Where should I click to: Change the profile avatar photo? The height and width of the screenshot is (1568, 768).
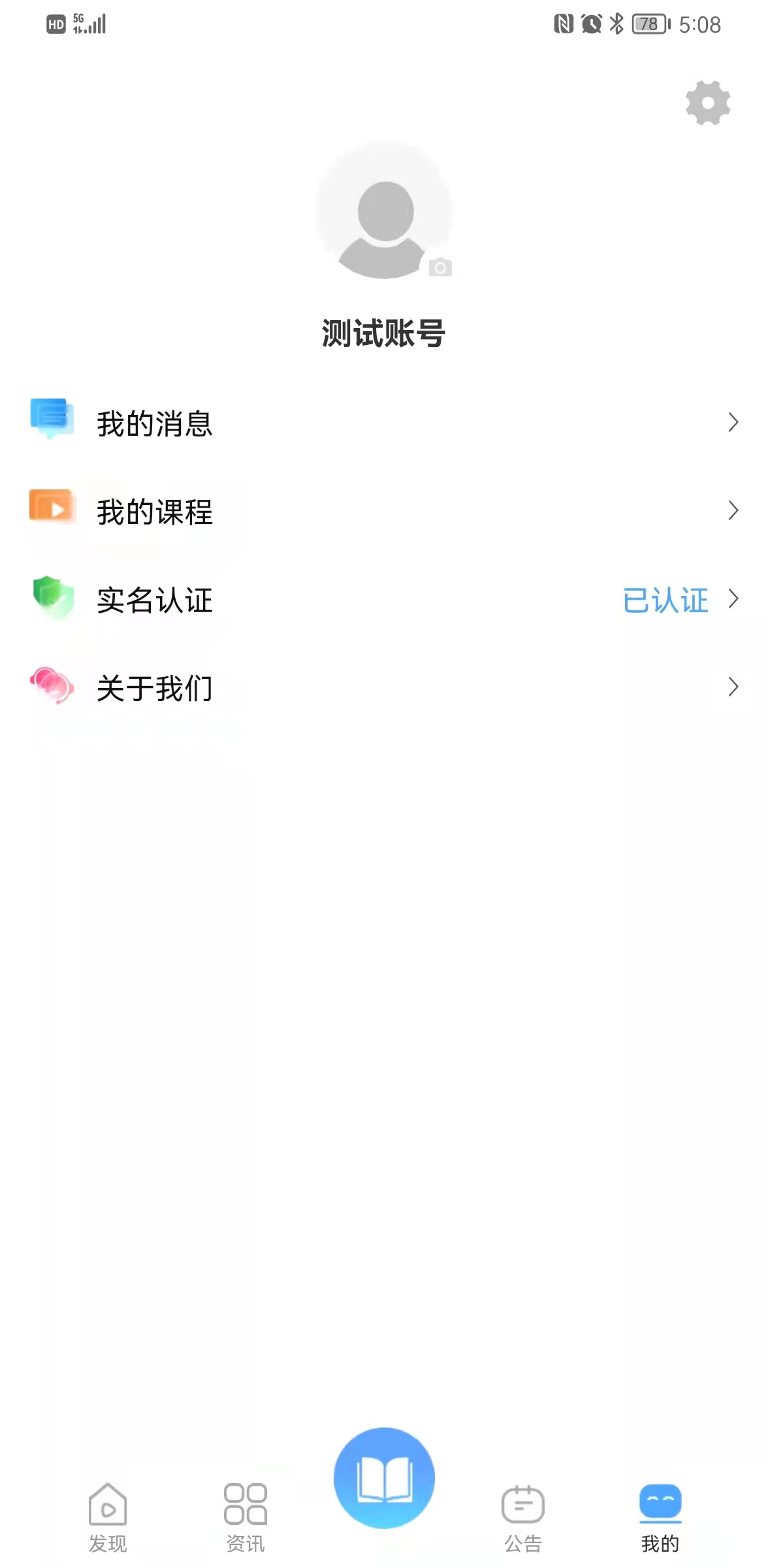(385, 212)
